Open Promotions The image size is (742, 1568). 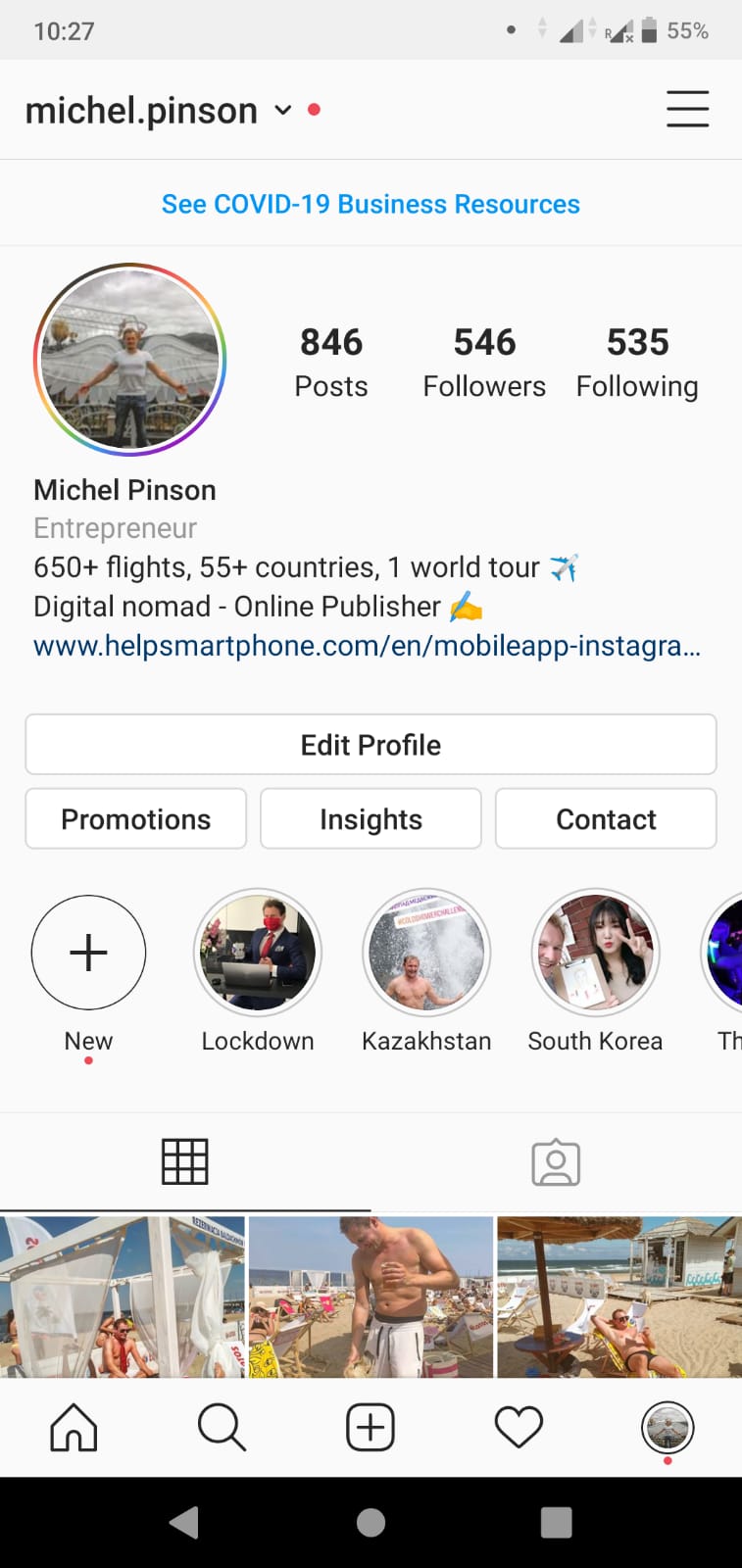tap(136, 819)
